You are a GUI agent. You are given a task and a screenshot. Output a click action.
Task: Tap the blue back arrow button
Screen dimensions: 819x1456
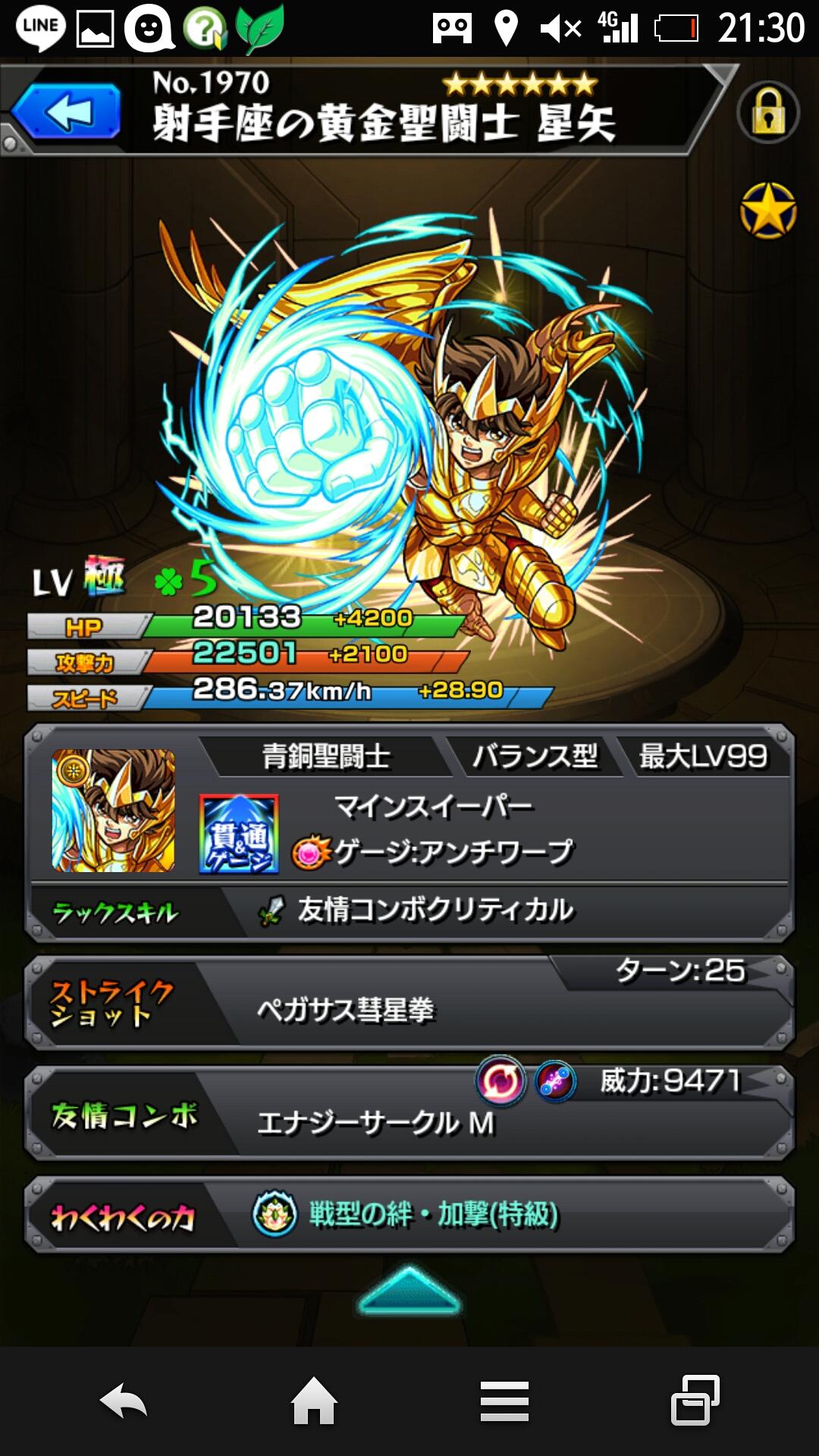pyautogui.click(x=67, y=112)
